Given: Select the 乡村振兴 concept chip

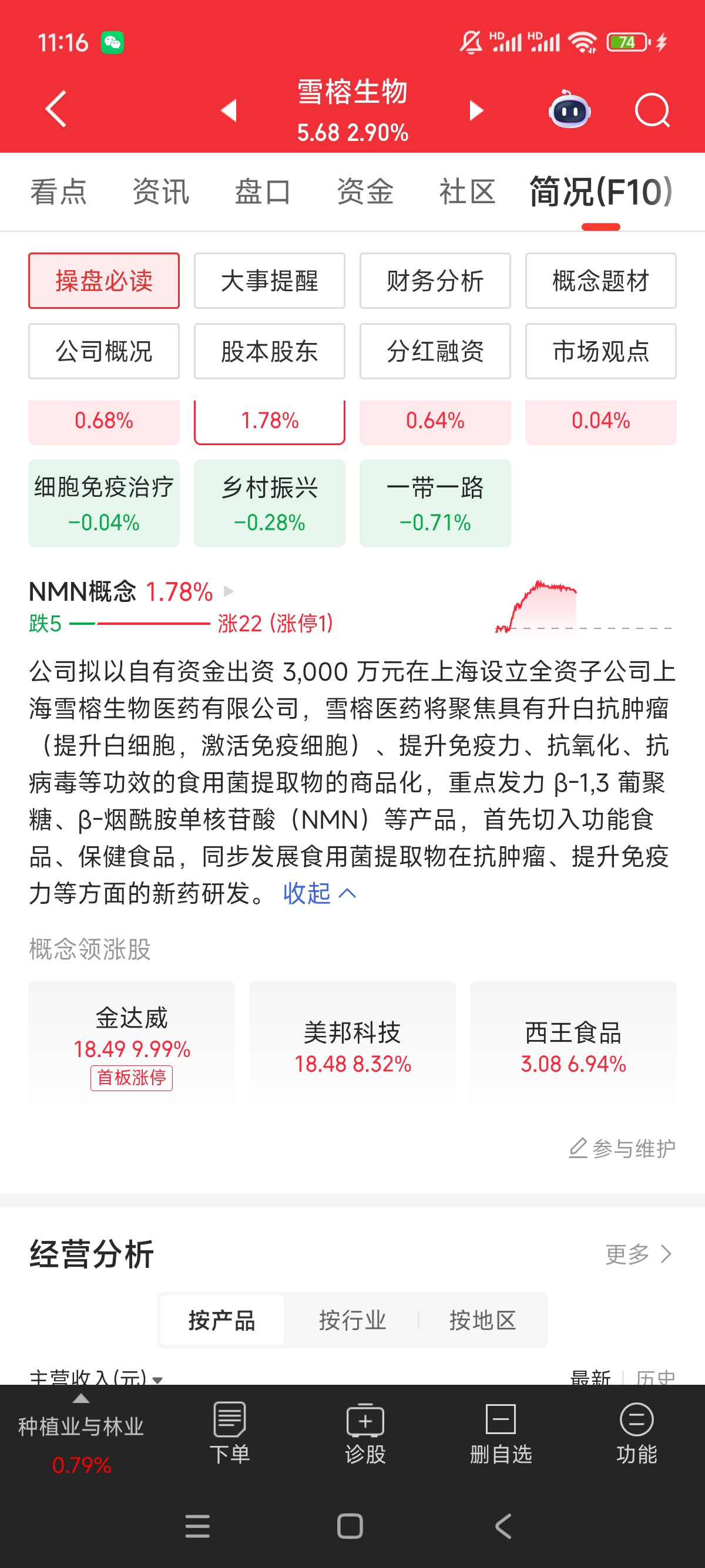Looking at the screenshot, I should (x=269, y=503).
